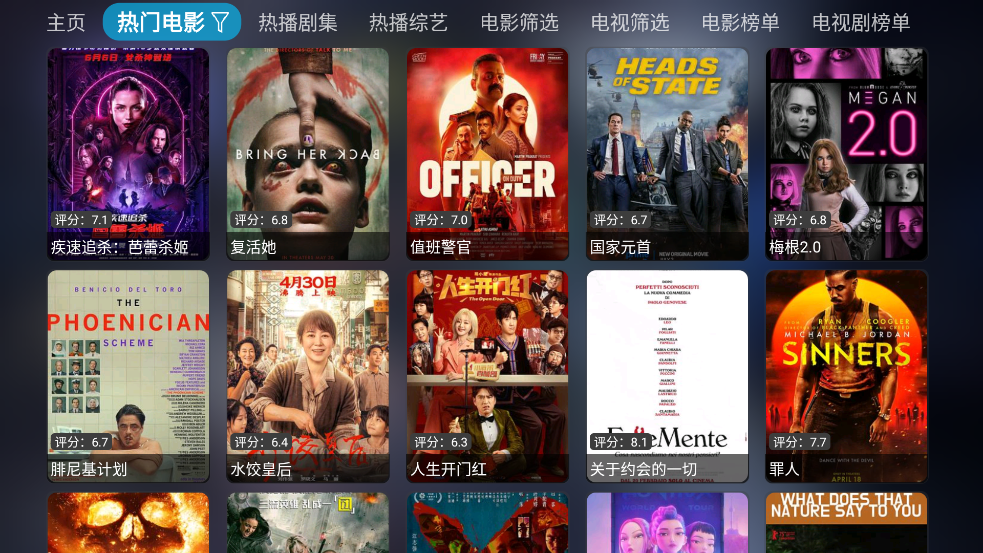This screenshot has height=553, width=983.
Task: Select the 值班警官 movie poster
Action: coord(487,150)
